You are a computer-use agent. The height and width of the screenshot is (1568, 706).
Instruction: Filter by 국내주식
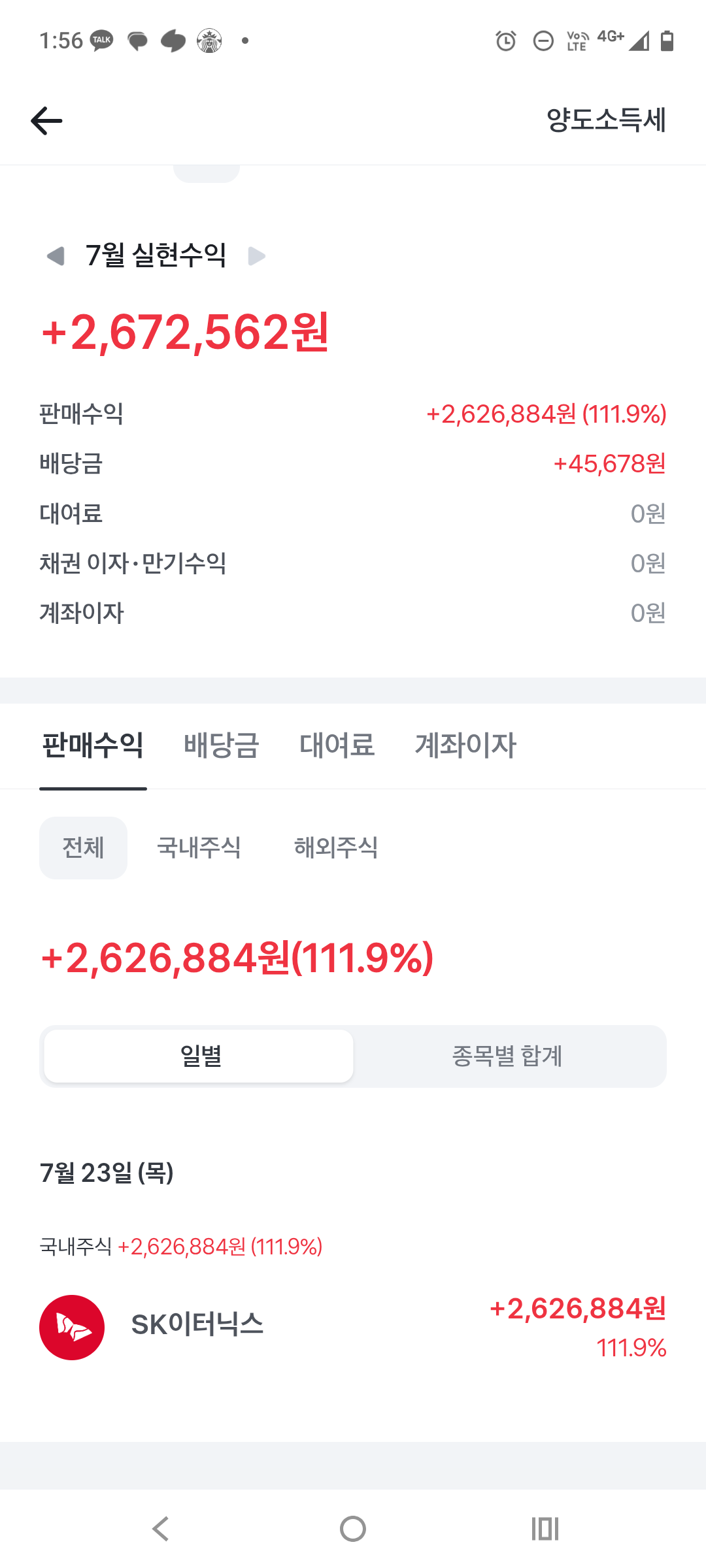[x=199, y=848]
